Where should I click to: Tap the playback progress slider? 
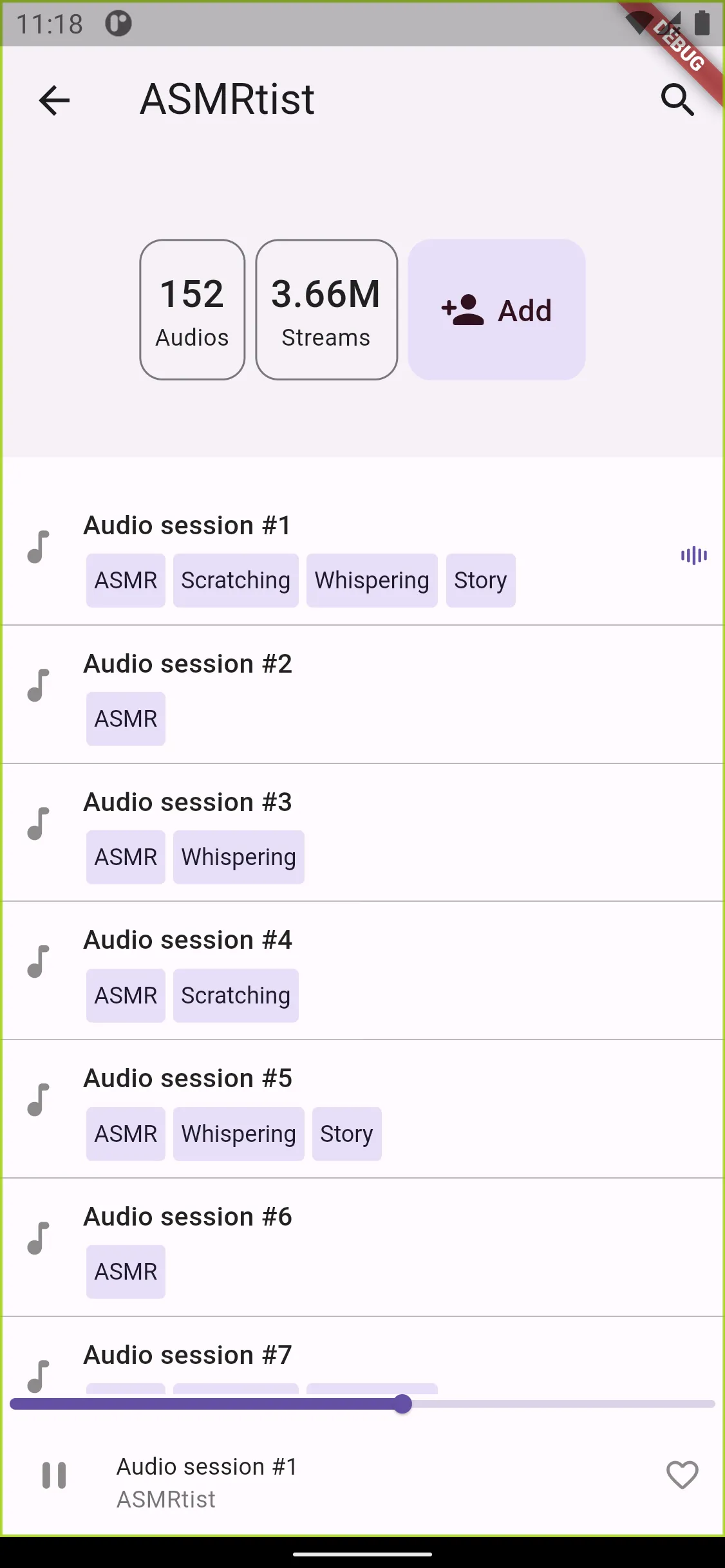[x=403, y=1404]
